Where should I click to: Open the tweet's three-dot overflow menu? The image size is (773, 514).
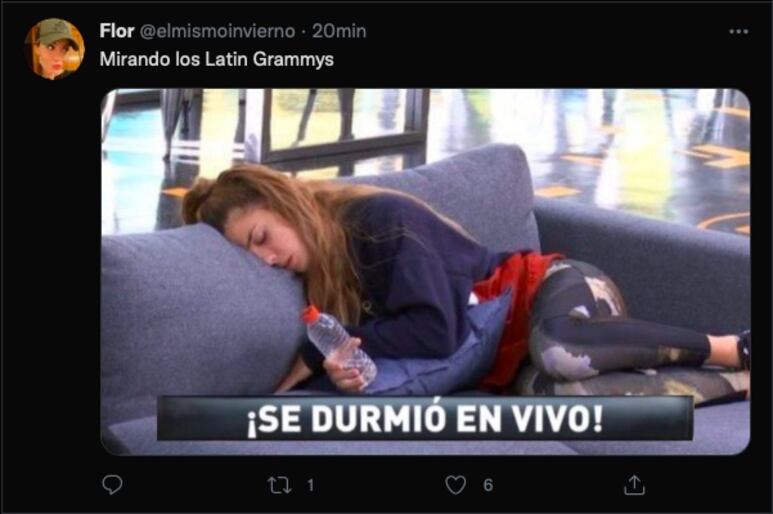(738, 32)
